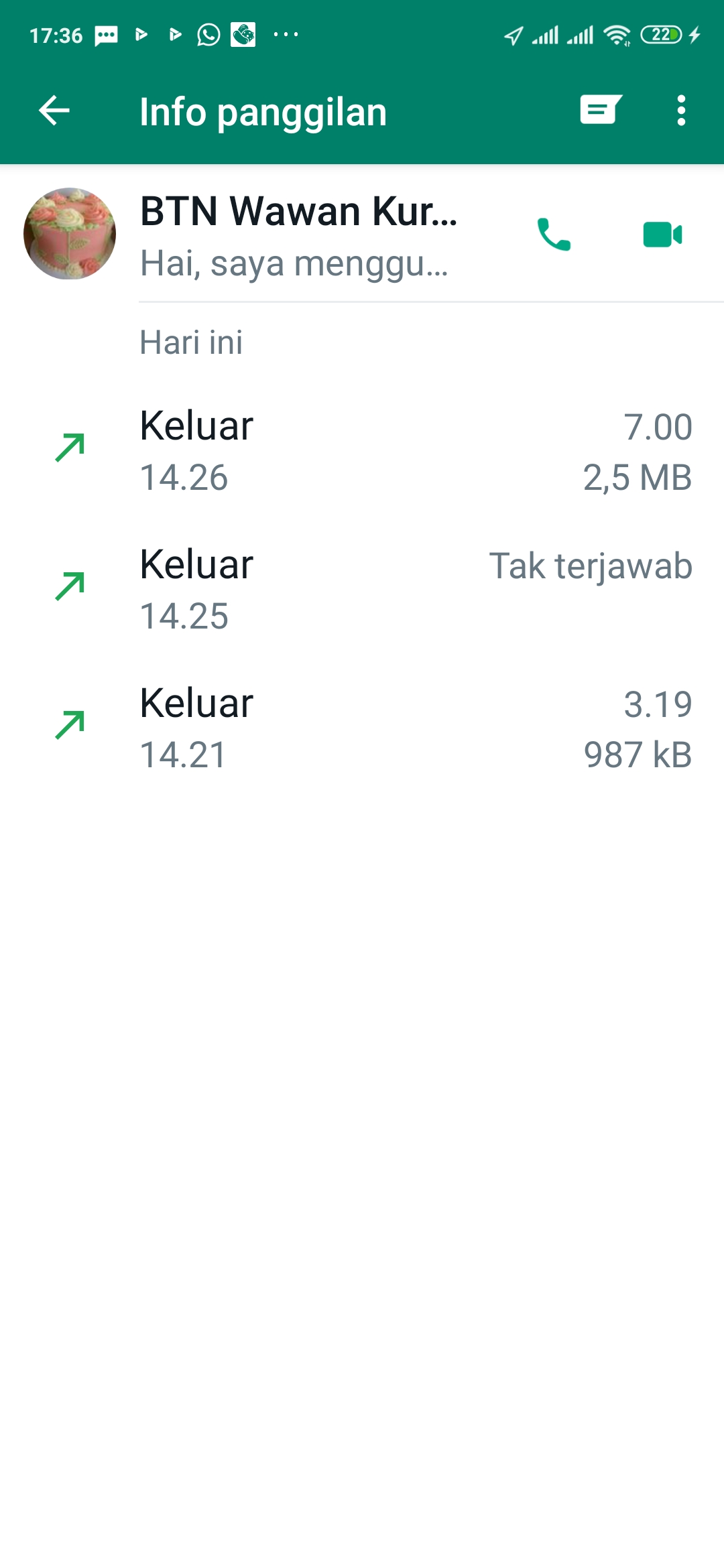The width and height of the screenshot is (724, 1568).
Task: Open BTN Wawan Kur... contact info
Action: [x=298, y=235]
